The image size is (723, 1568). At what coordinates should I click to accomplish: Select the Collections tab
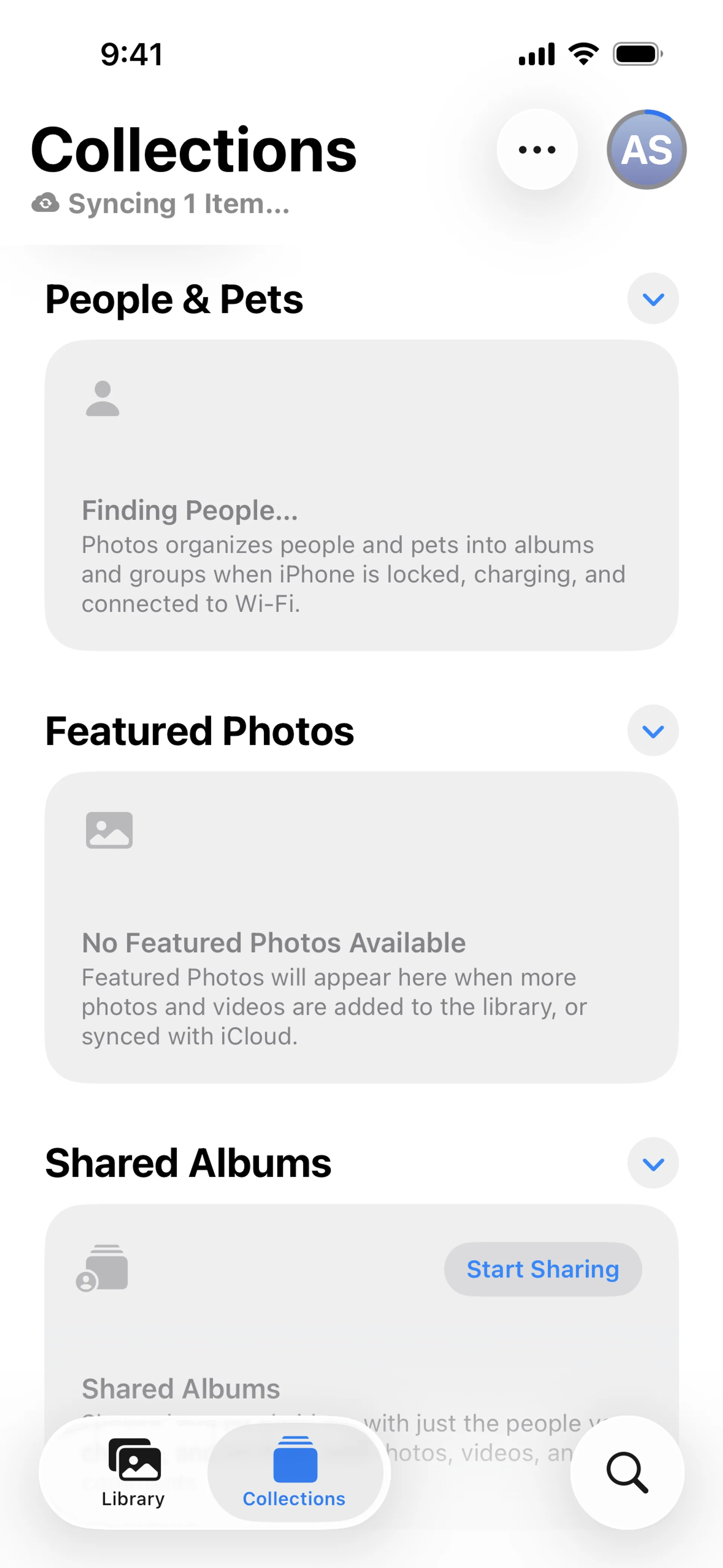[x=294, y=1473]
